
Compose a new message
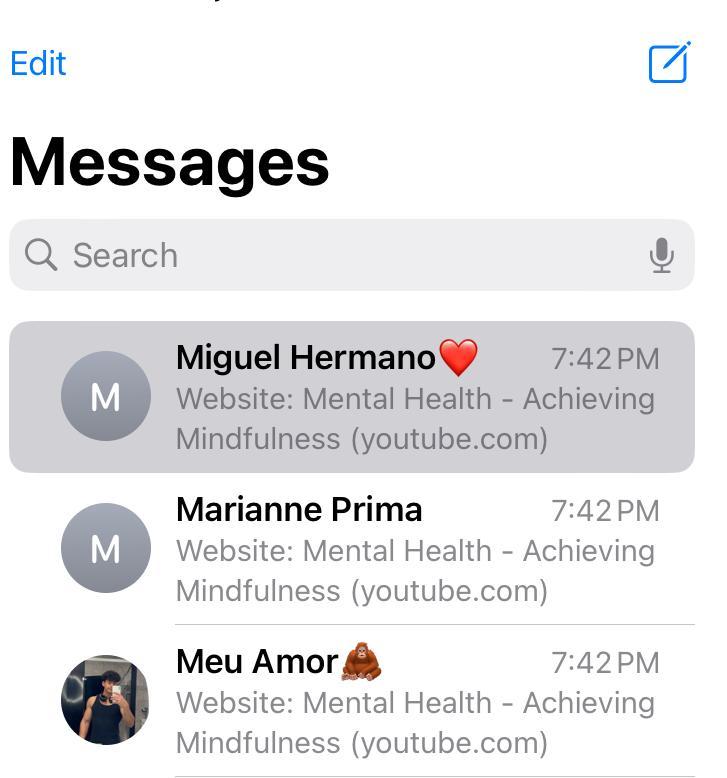click(668, 63)
